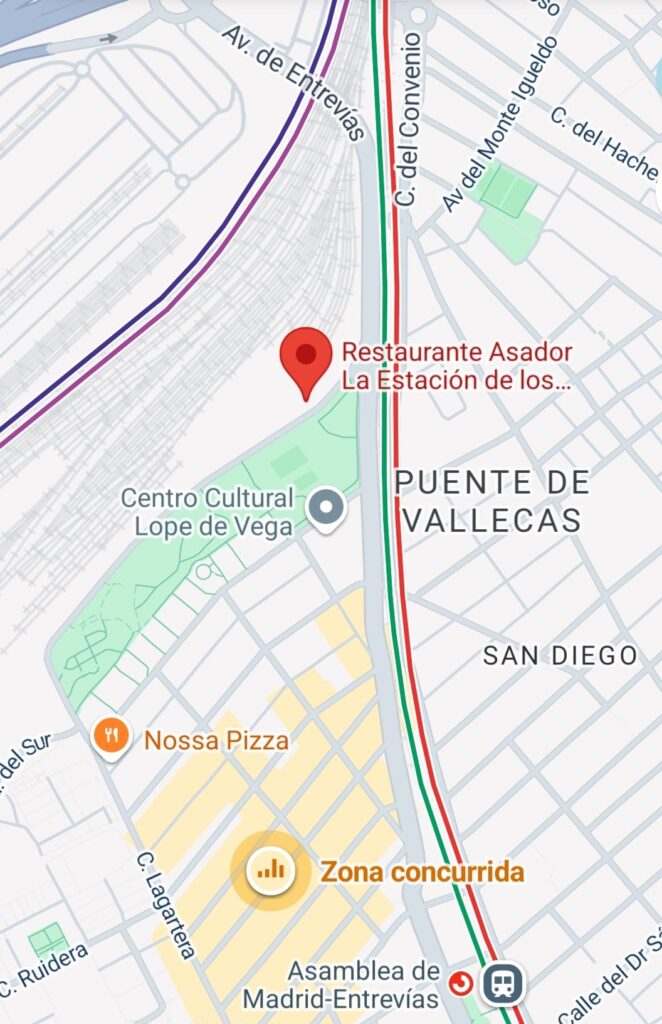The width and height of the screenshot is (662, 1024).
Task: Open Centro Cultural Lope de Vega marker
Action: click(325, 508)
